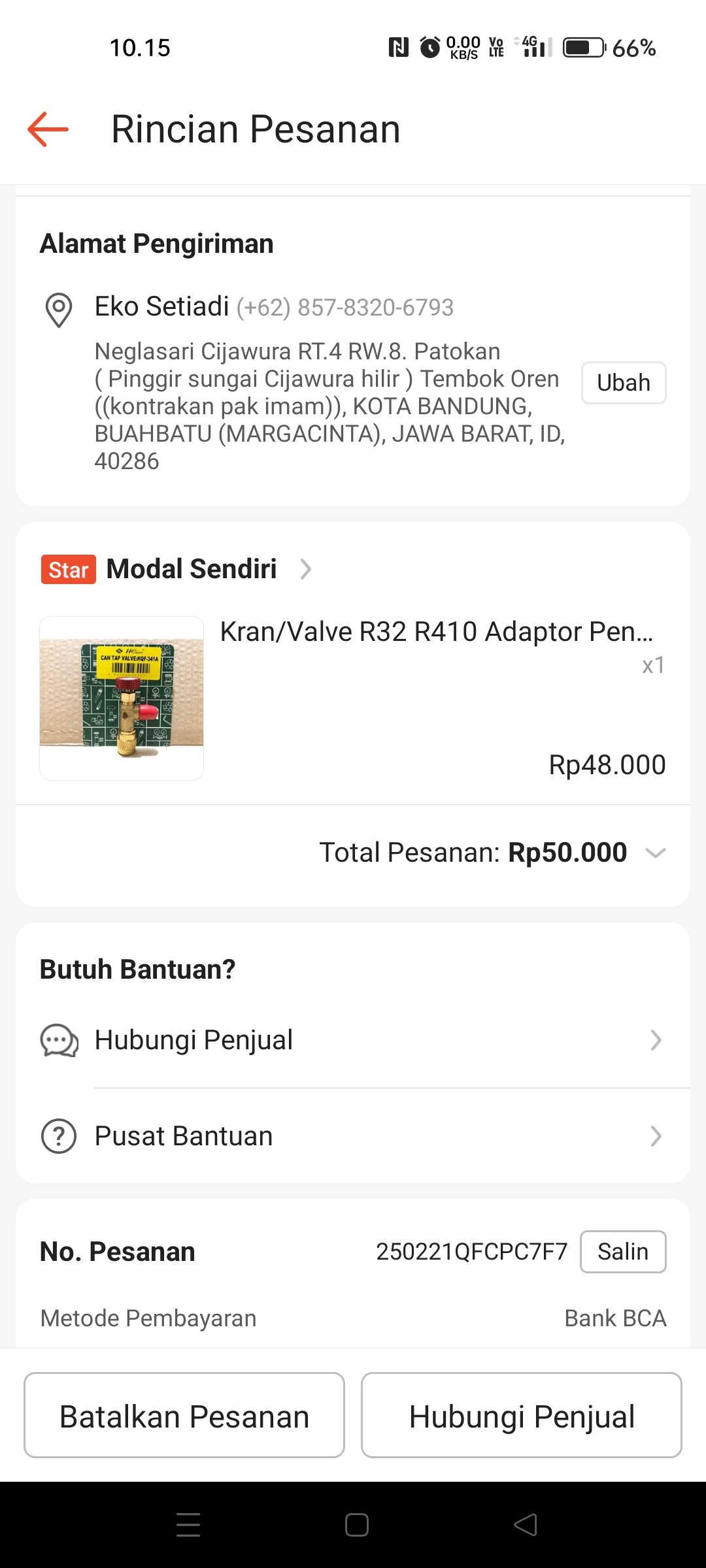Expand the Total Pesanan breakdown

click(655, 853)
